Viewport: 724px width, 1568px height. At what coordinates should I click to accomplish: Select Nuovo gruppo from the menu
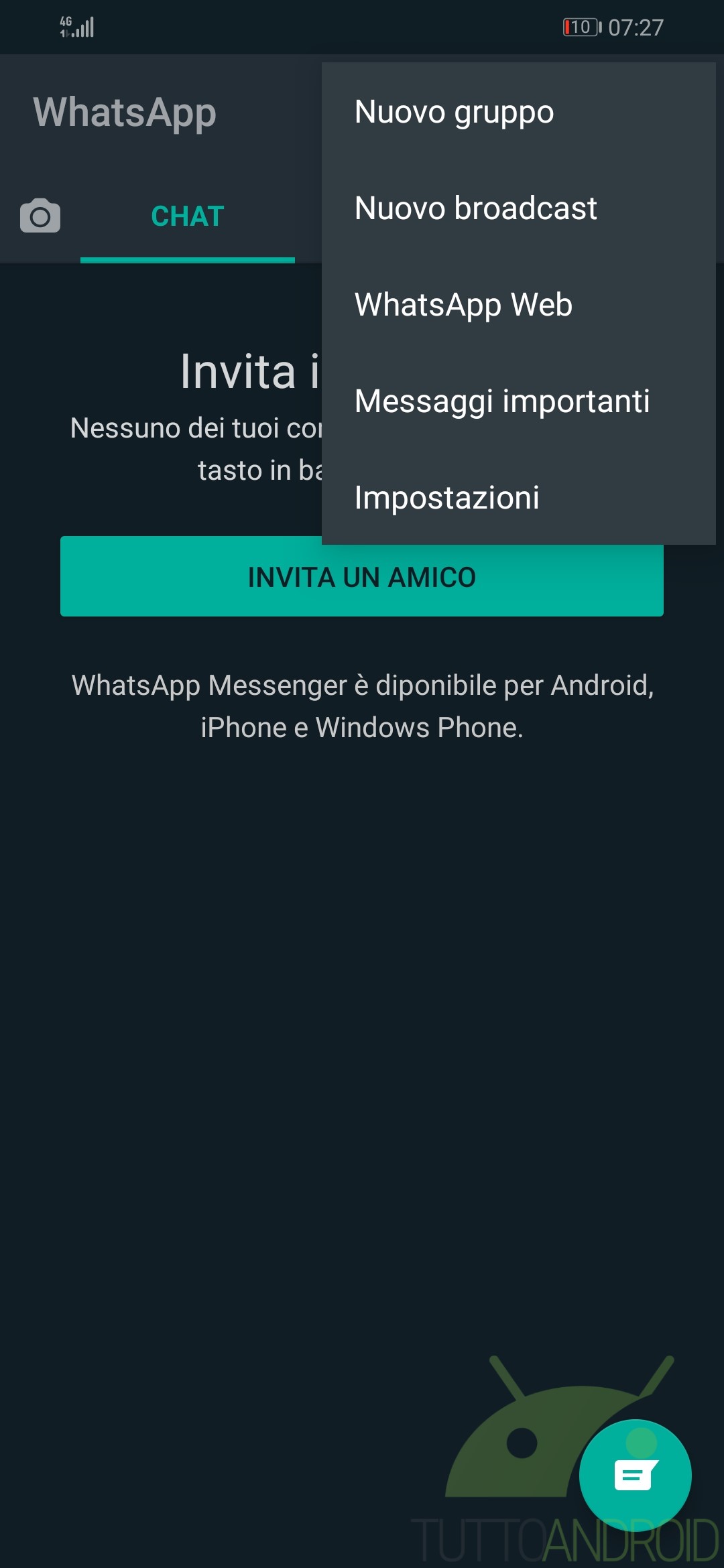pos(454,112)
